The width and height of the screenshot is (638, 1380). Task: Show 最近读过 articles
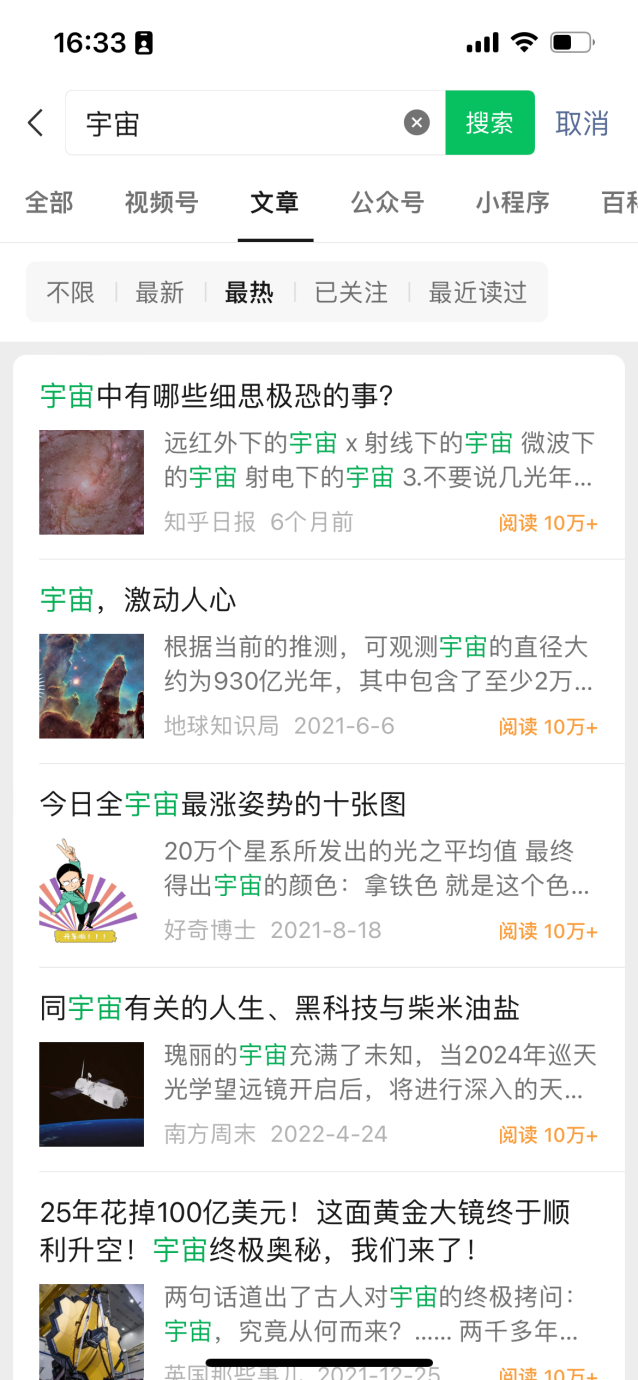[477, 292]
